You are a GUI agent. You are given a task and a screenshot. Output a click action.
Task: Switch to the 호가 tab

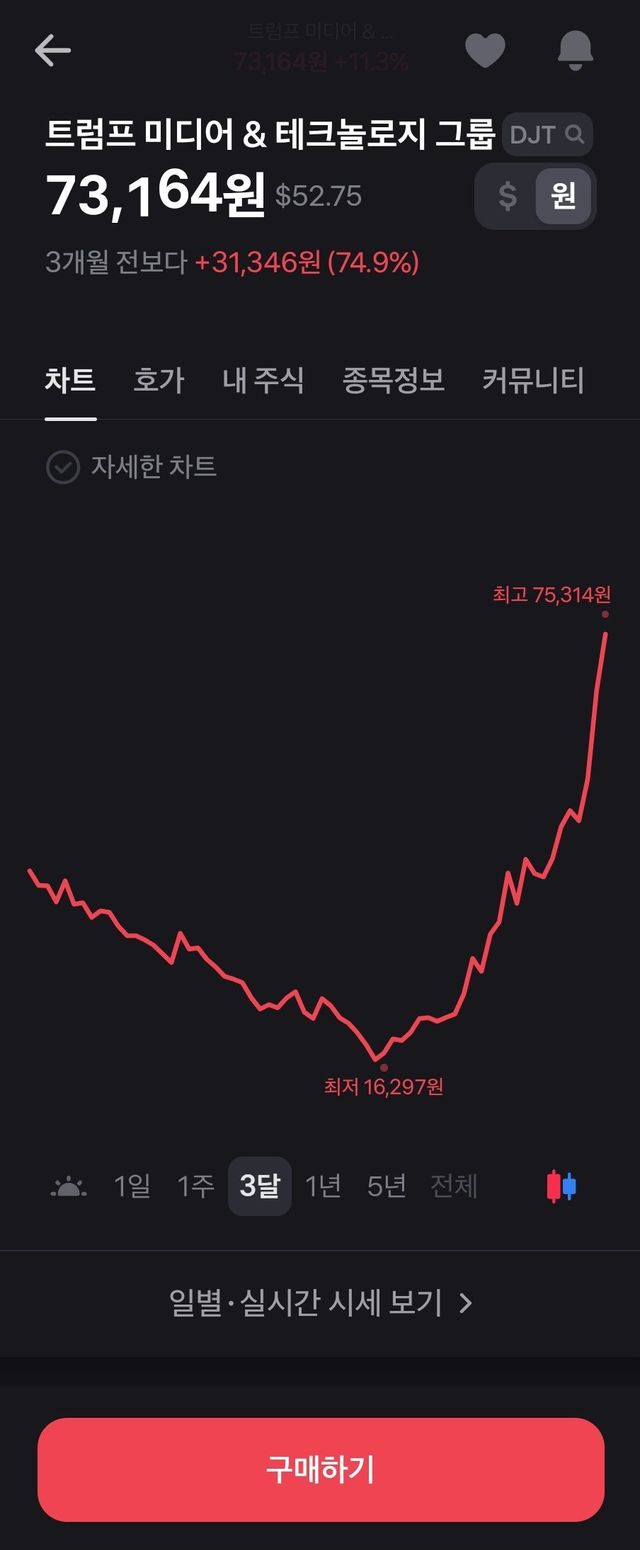point(159,380)
